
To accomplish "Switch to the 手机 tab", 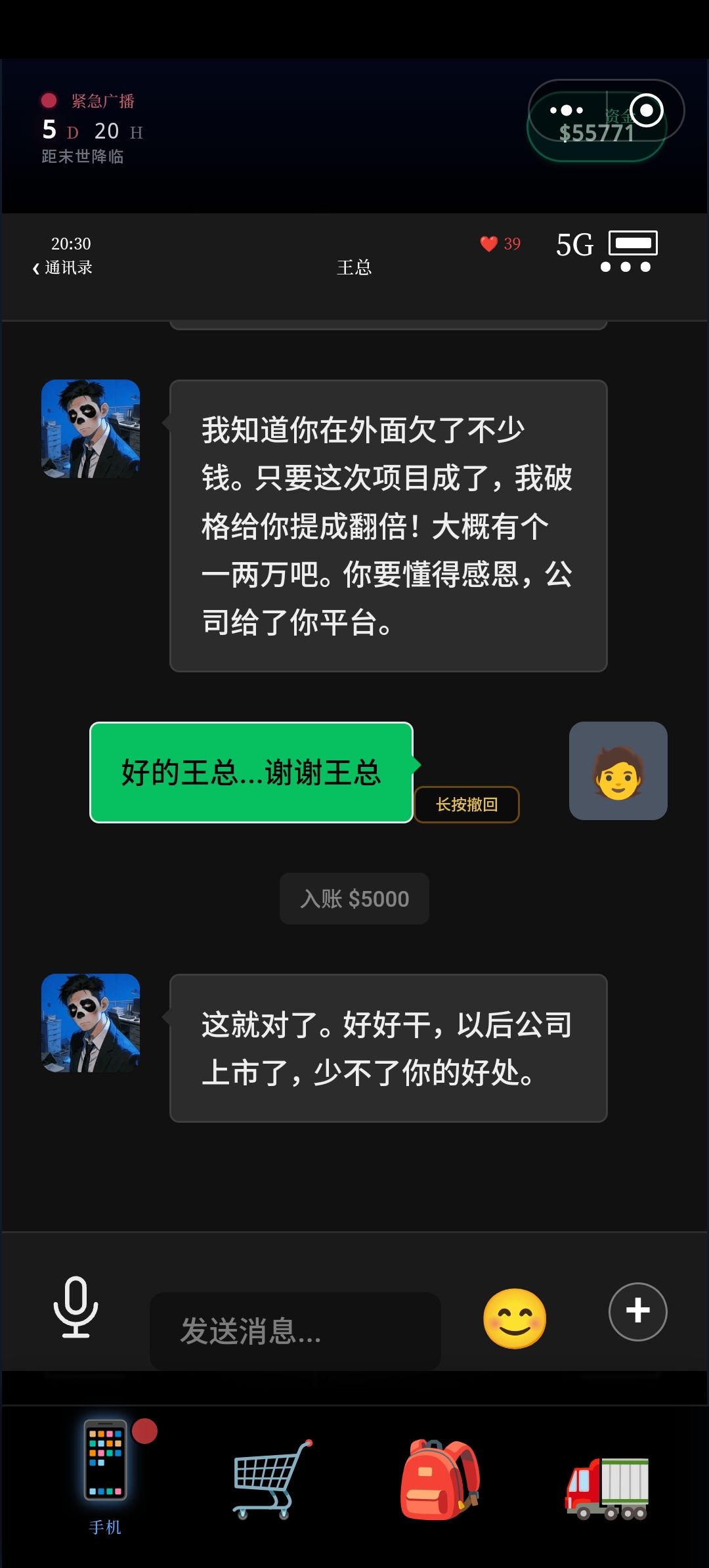I will coord(105,1484).
